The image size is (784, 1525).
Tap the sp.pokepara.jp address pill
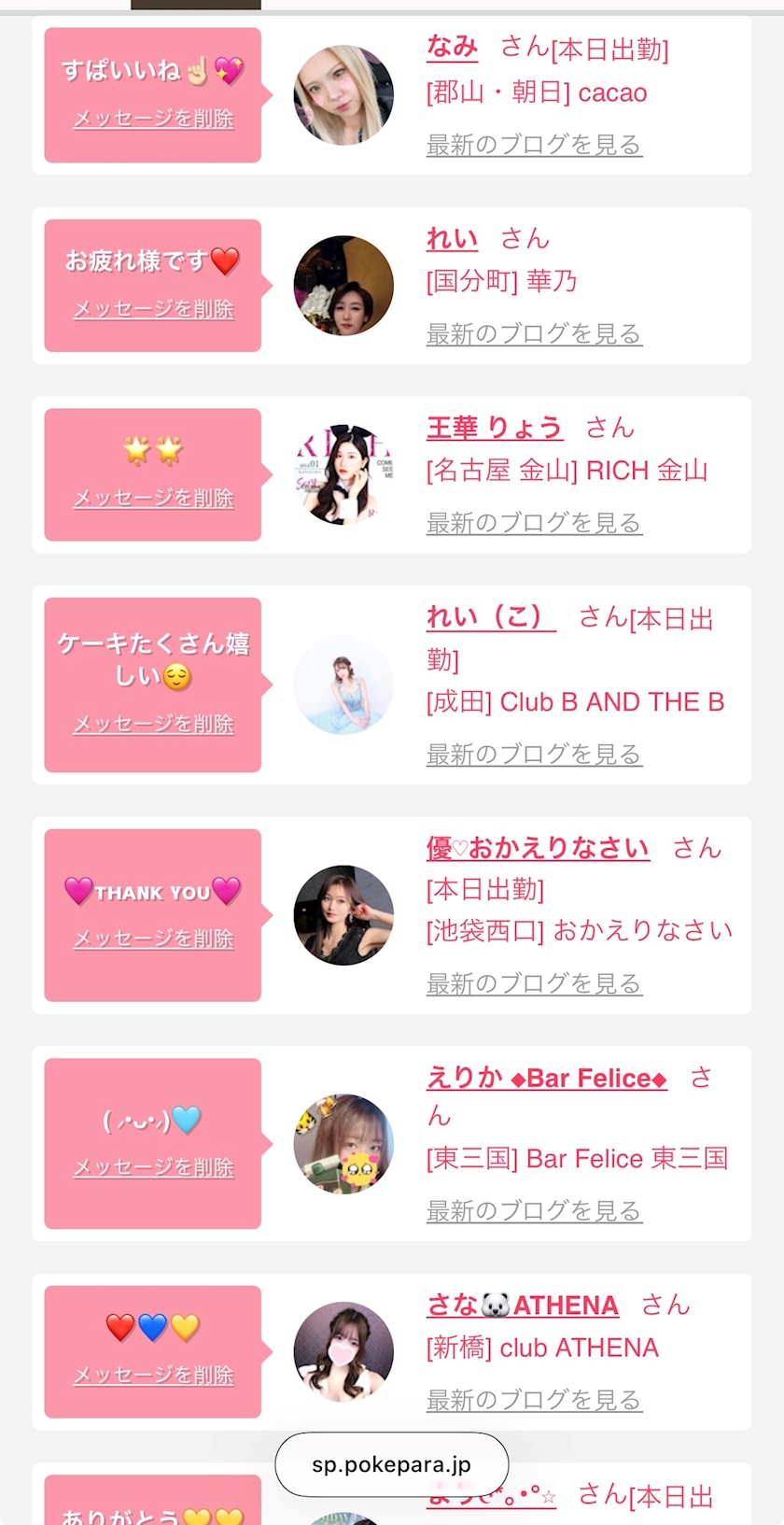[392, 1464]
